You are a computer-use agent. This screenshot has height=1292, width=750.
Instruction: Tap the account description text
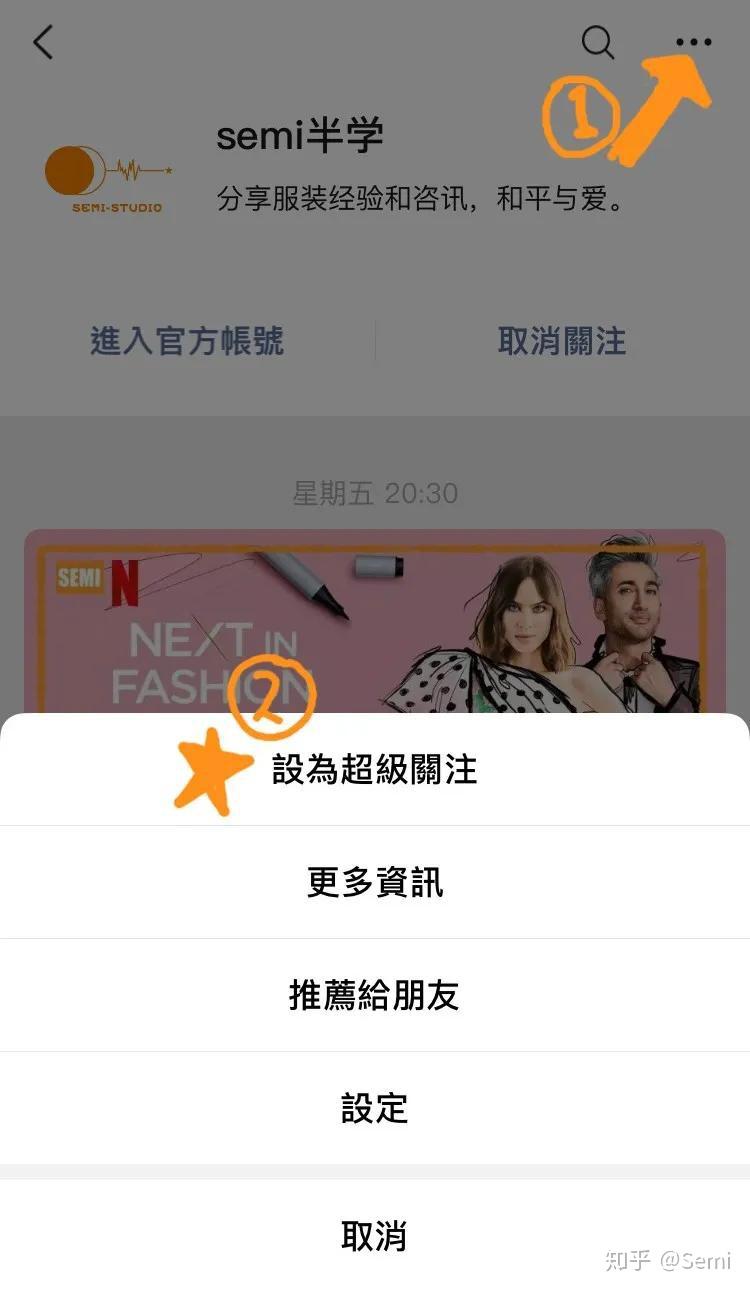(x=420, y=199)
